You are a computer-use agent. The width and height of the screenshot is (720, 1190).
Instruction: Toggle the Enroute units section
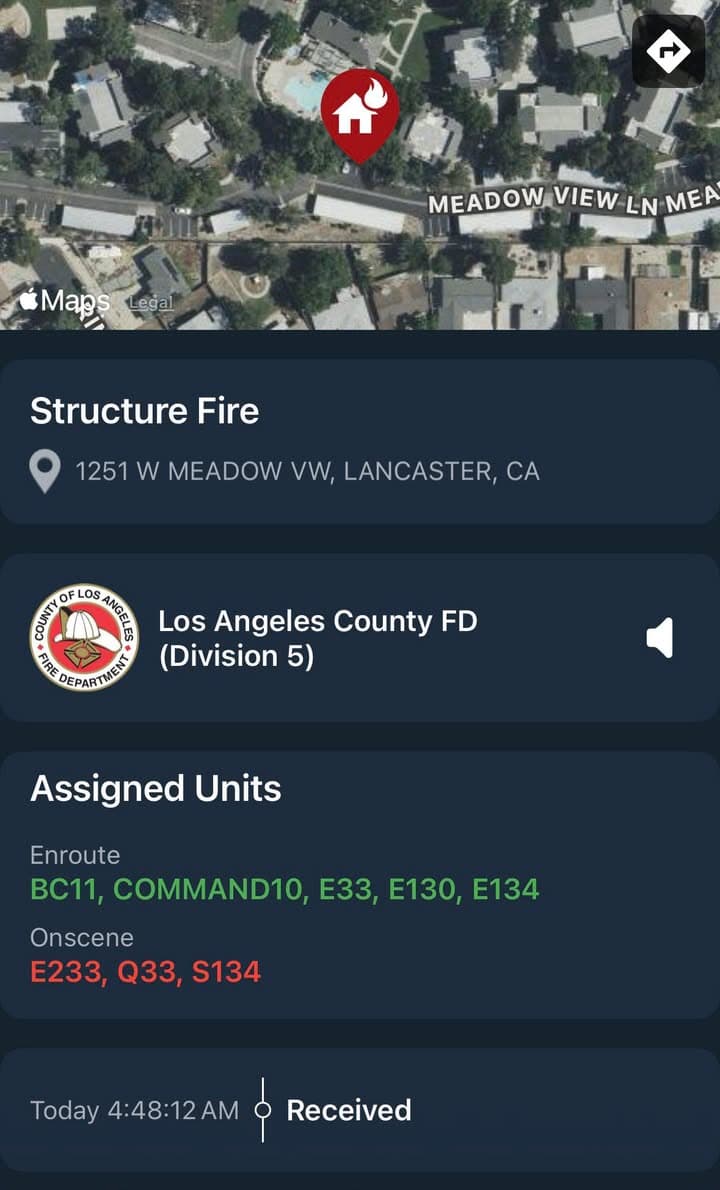(75, 855)
